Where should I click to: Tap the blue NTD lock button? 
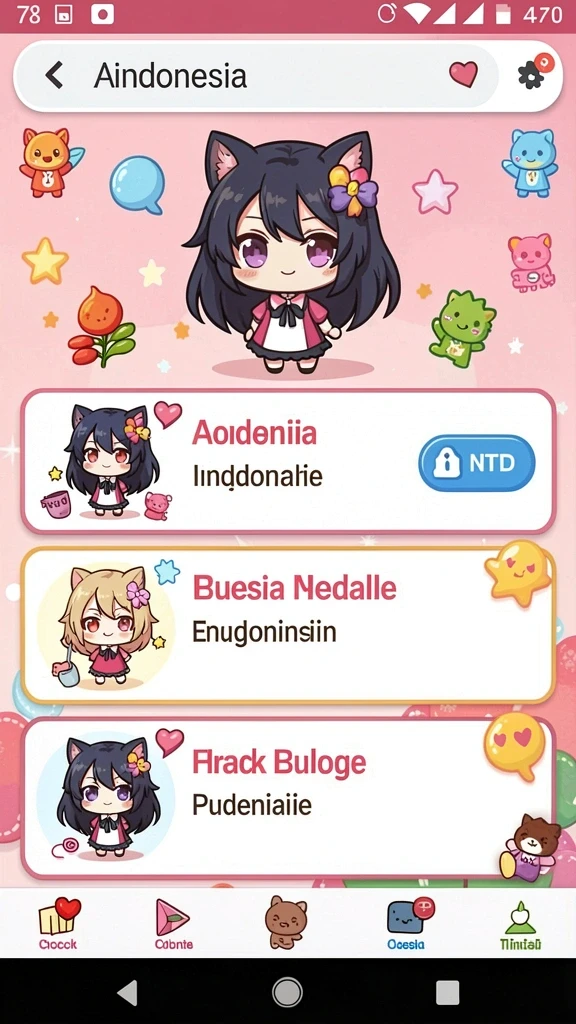(x=477, y=463)
